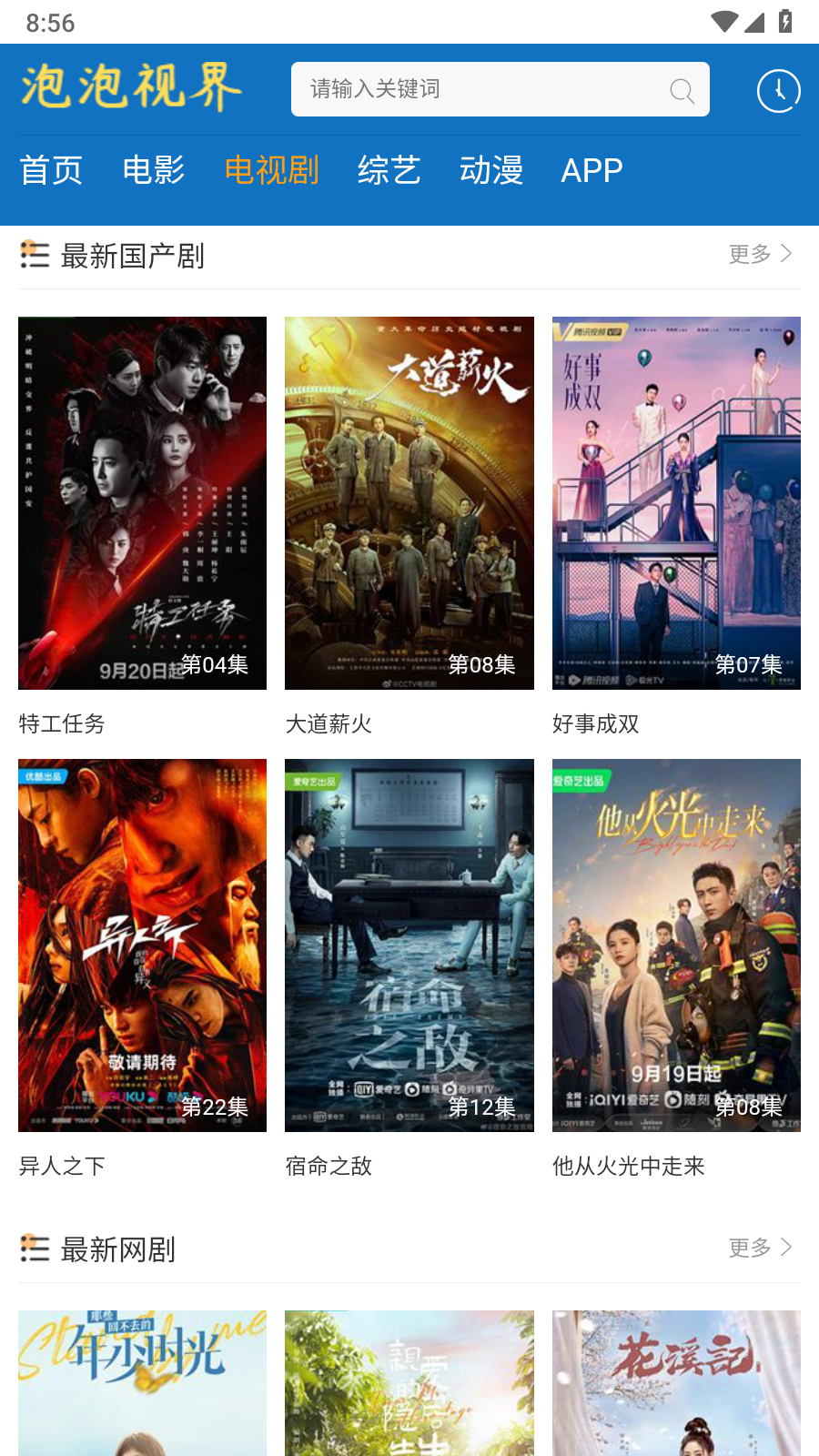Tap the Wi-Fi status icon

pos(723,22)
